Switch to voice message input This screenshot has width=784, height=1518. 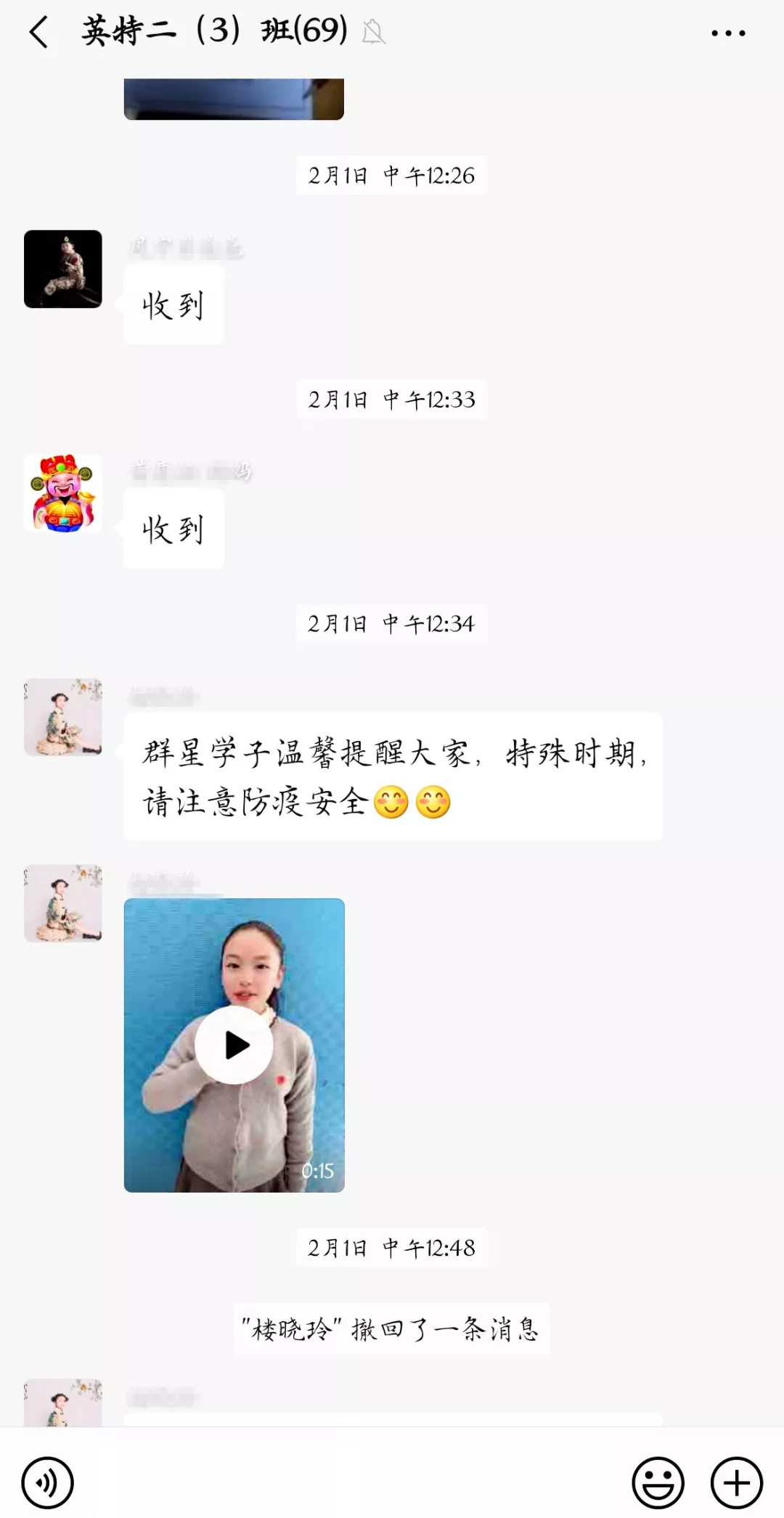47,1482
